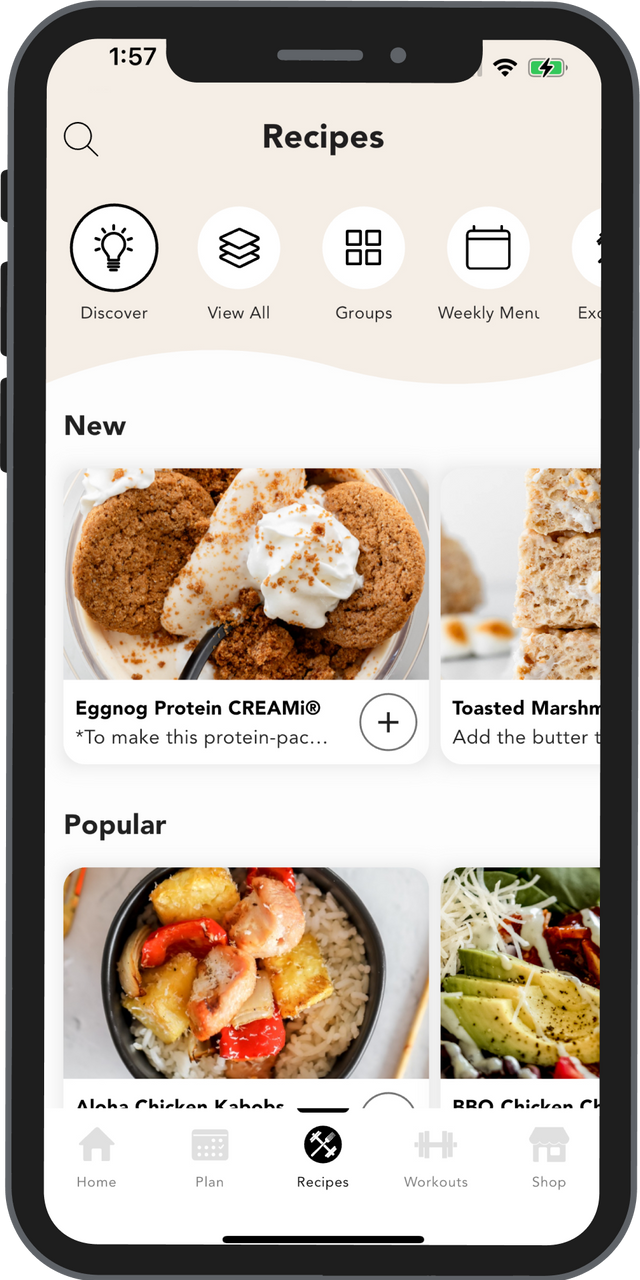Open the Shop tab

[549, 1156]
